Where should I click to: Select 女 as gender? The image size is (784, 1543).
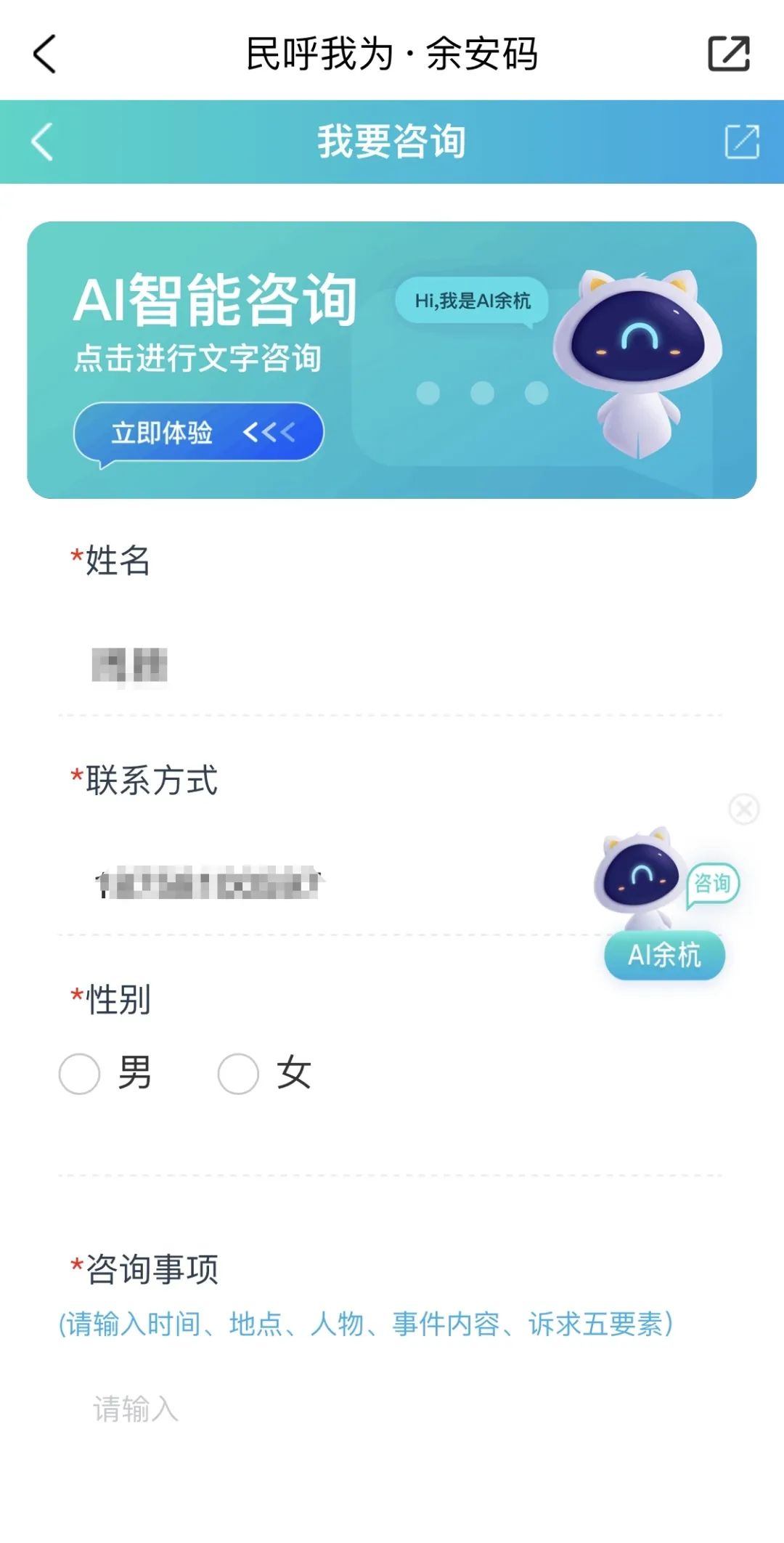point(239,1074)
